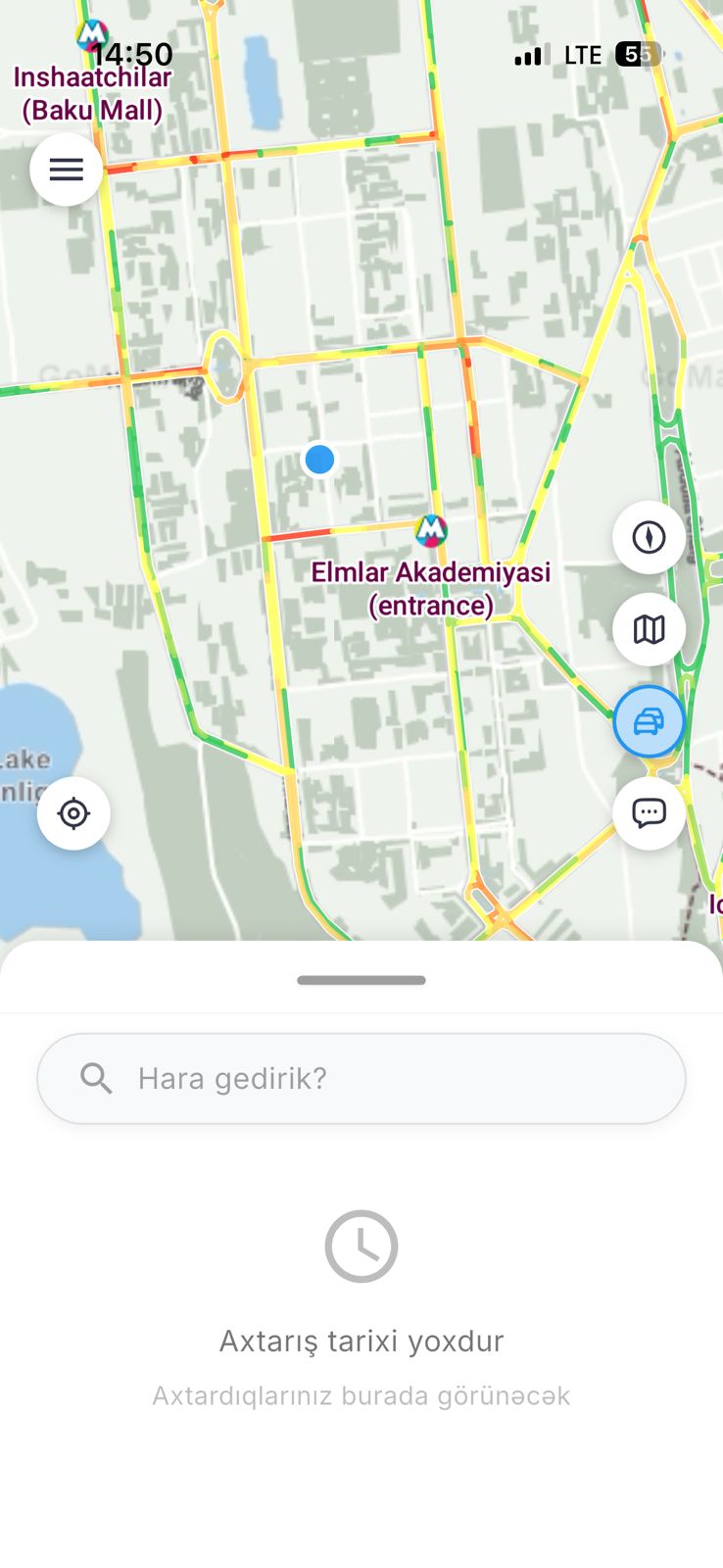The height and width of the screenshot is (1568, 723).
Task: Tap the 'Hara gedirik?' search field
Action: (x=361, y=1078)
